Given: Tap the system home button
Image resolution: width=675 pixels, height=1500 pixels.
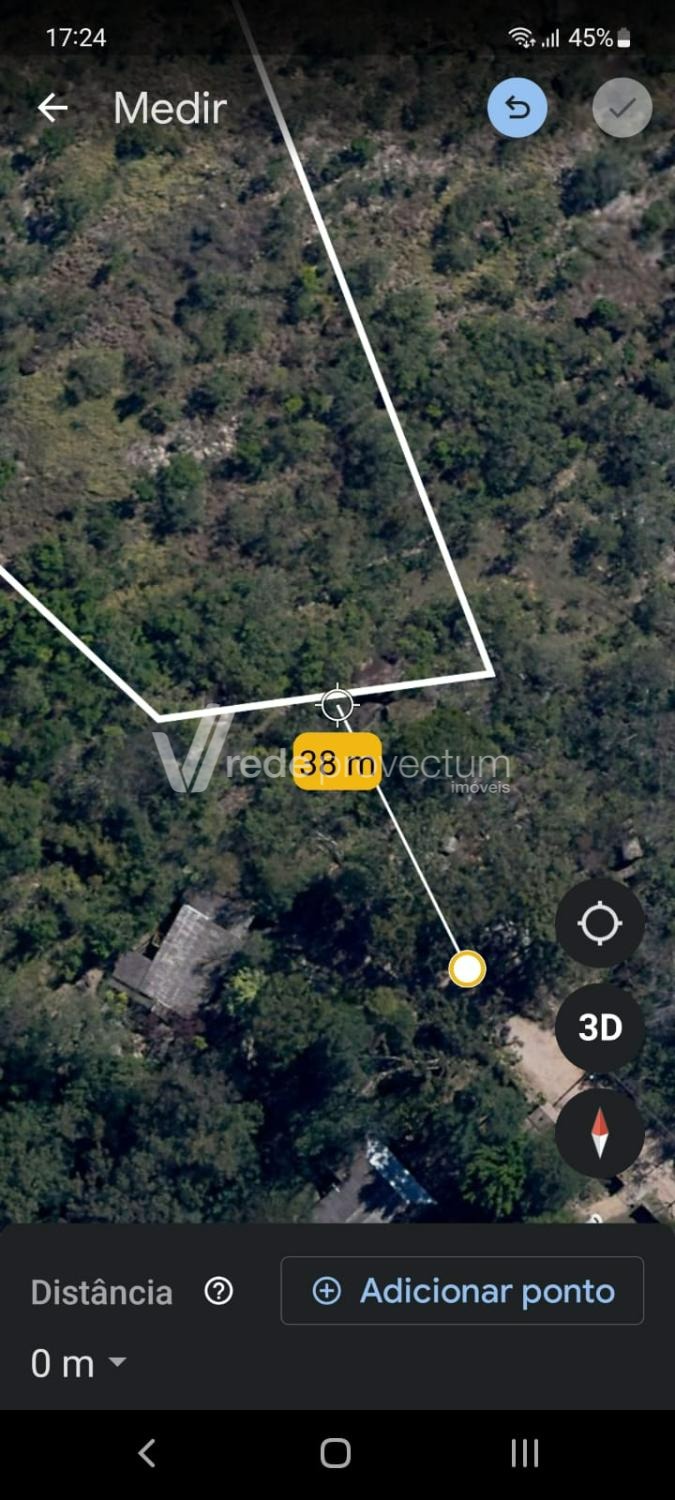Looking at the screenshot, I should coord(336,1453).
